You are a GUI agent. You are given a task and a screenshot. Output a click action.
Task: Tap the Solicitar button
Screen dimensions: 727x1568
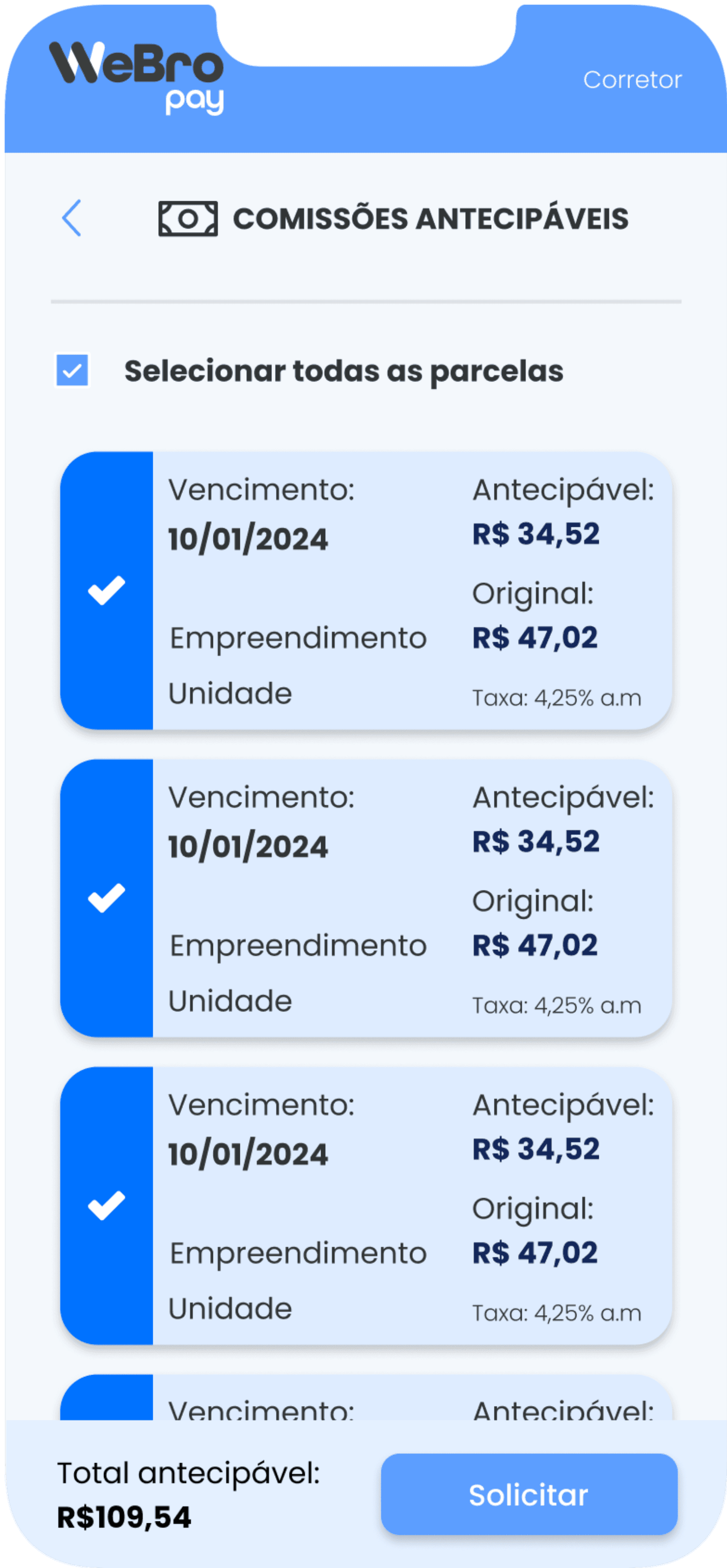click(529, 1495)
